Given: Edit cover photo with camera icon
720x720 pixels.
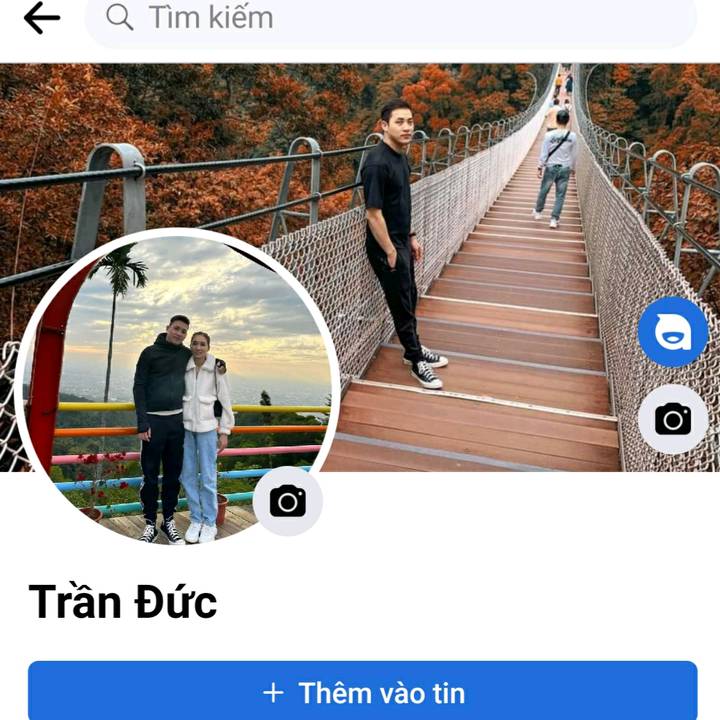Looking at the screenshot, I should 673,419.
